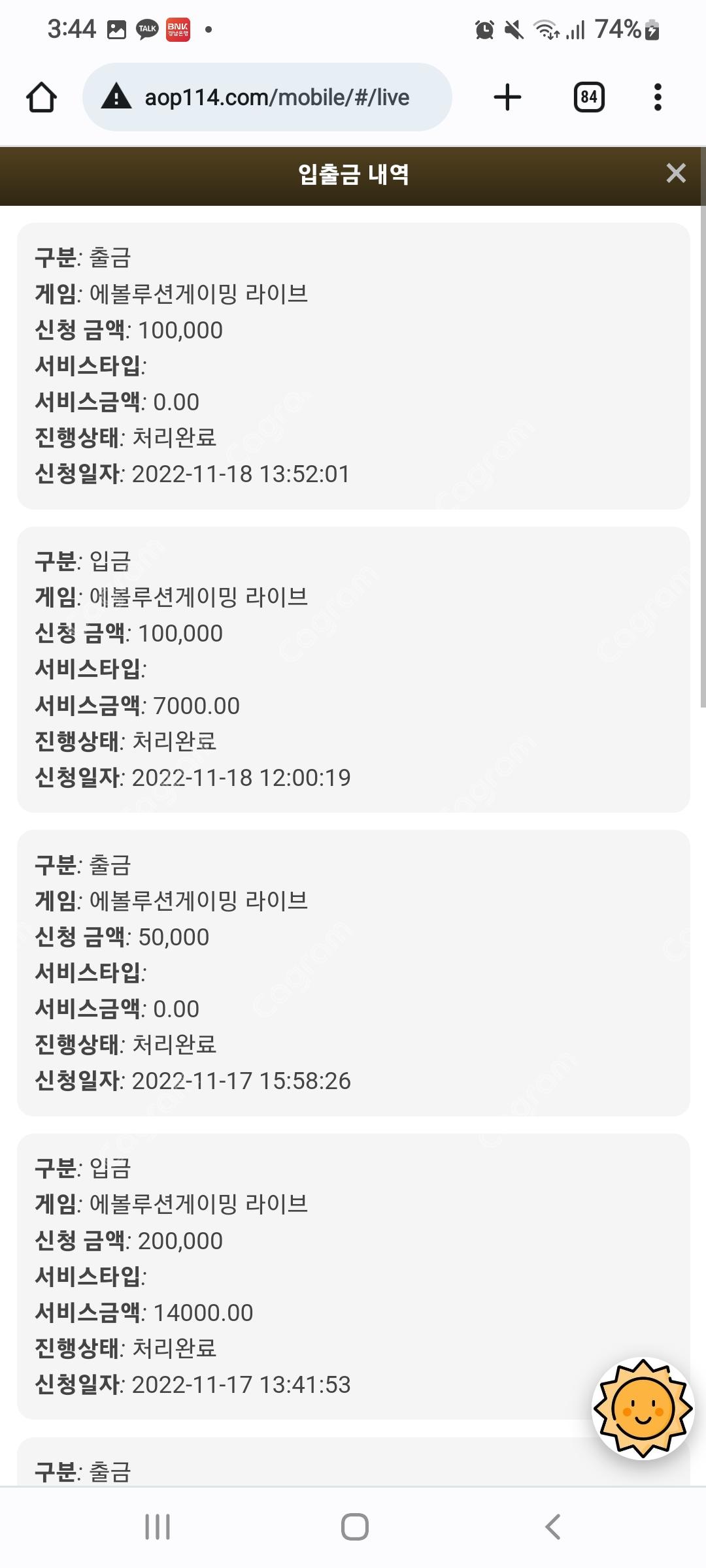
Task: Open recent apps from the navigation bar
Action: [x=158, y=1527]
